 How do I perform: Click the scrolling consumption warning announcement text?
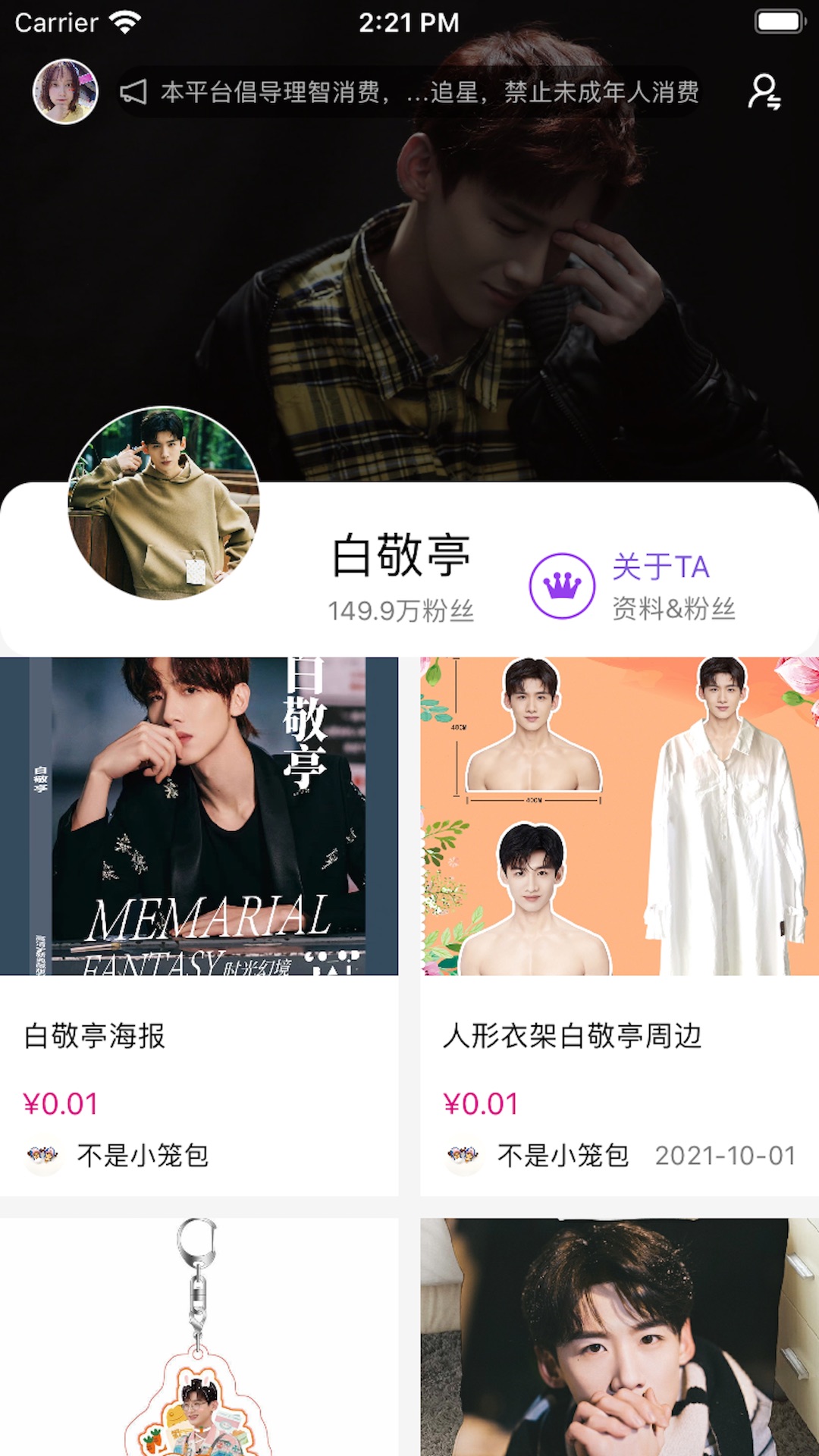pos(425,93)
